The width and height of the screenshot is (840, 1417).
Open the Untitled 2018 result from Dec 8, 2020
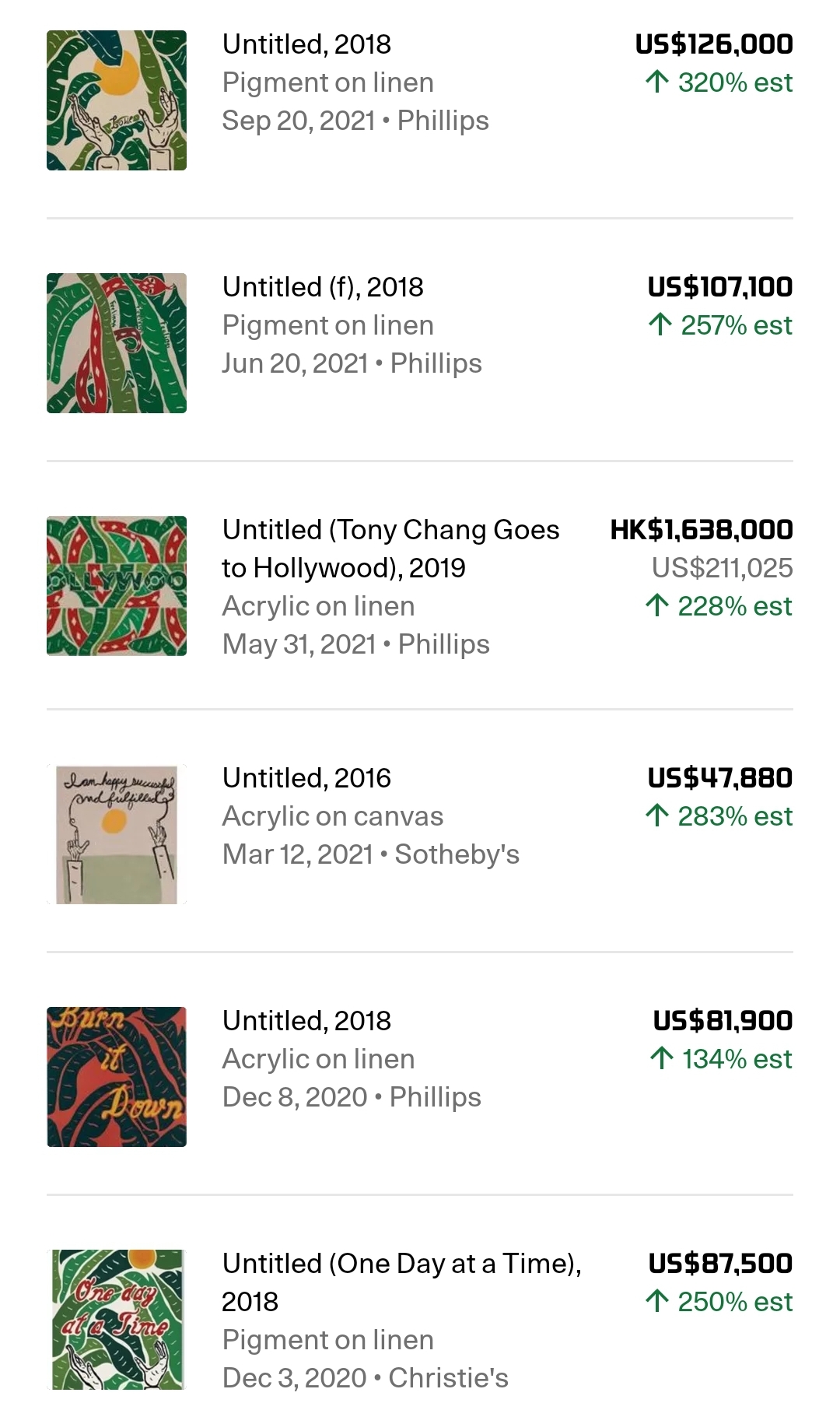[306, 1022]
